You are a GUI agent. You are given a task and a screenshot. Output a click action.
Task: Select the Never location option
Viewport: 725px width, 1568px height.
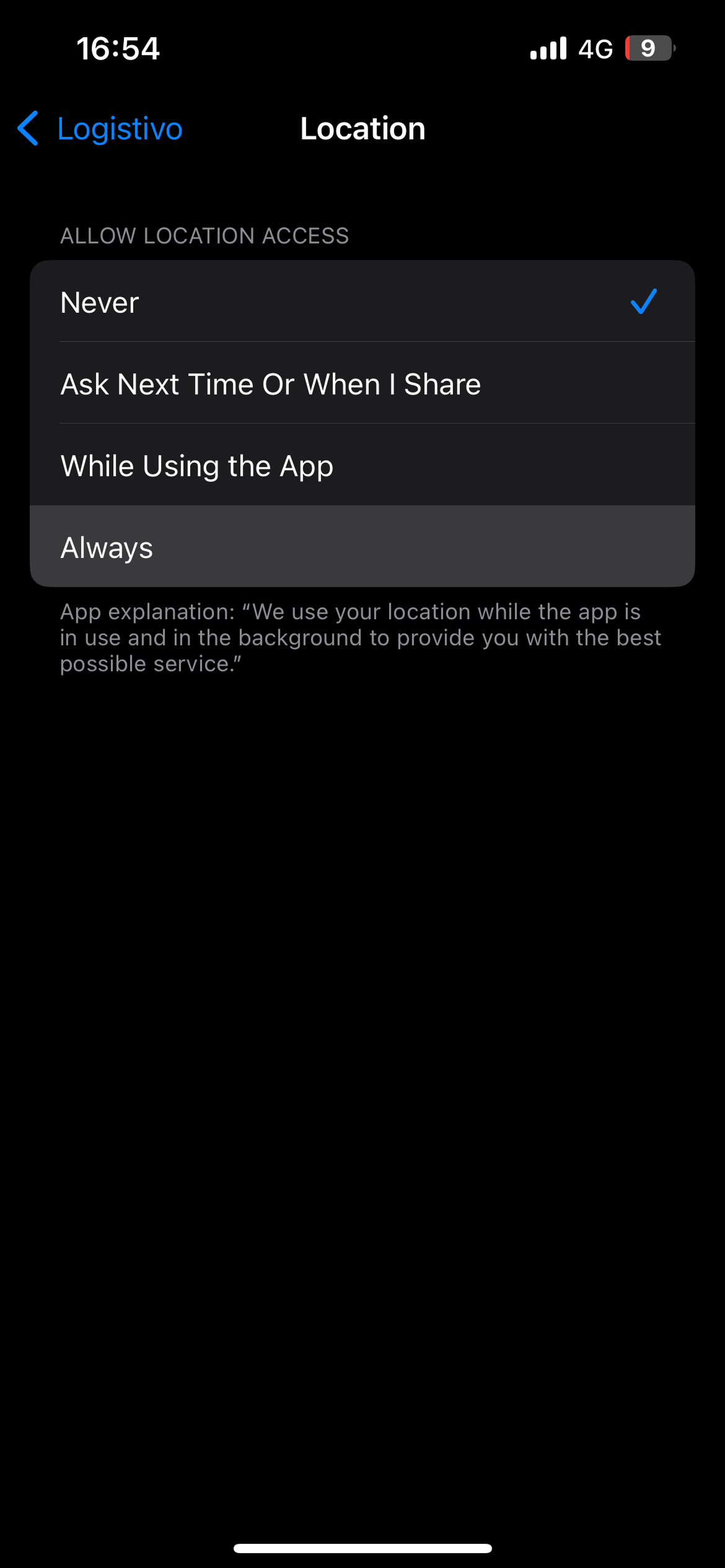point(362,302)
